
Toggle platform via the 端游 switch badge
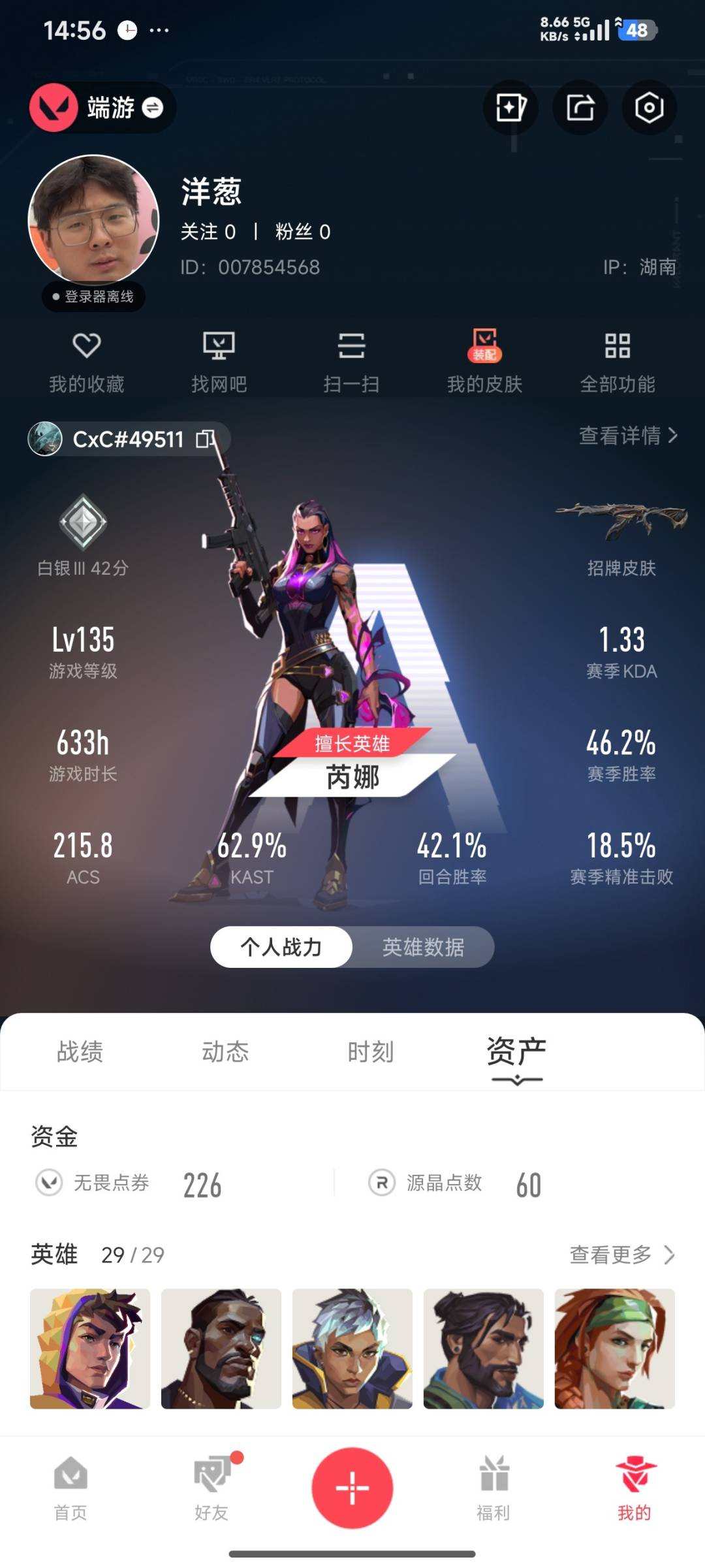[x=151, y=108]
